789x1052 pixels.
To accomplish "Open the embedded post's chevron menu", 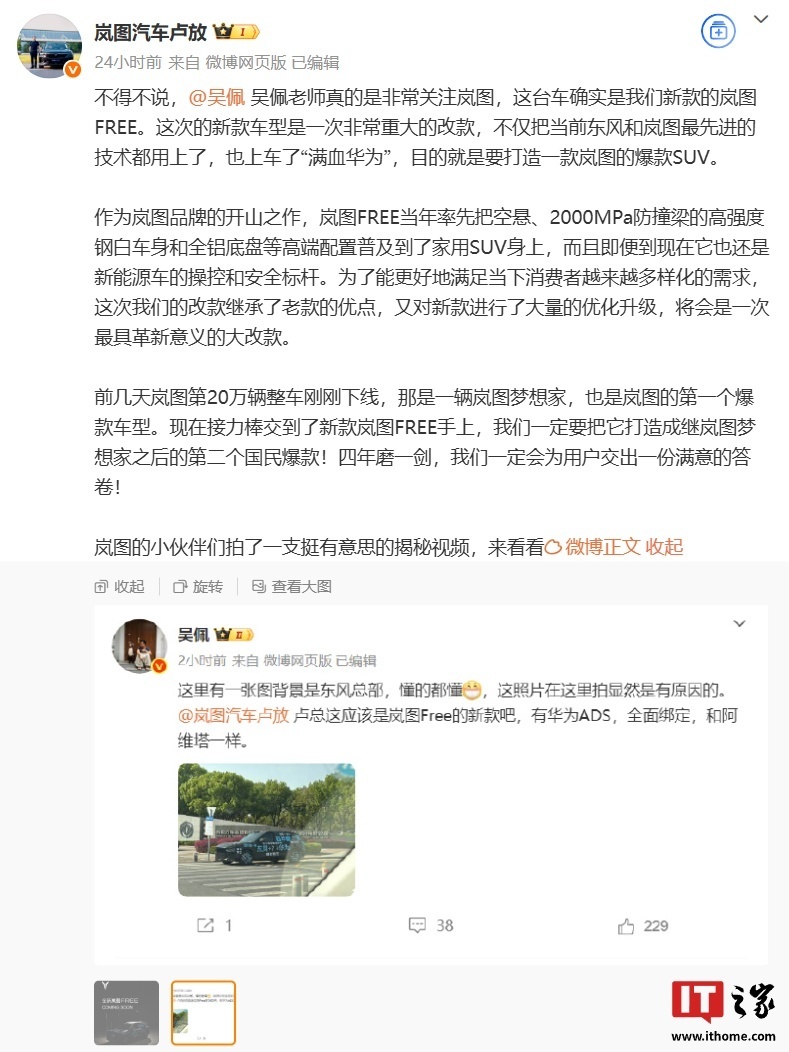I will point(739,623).
